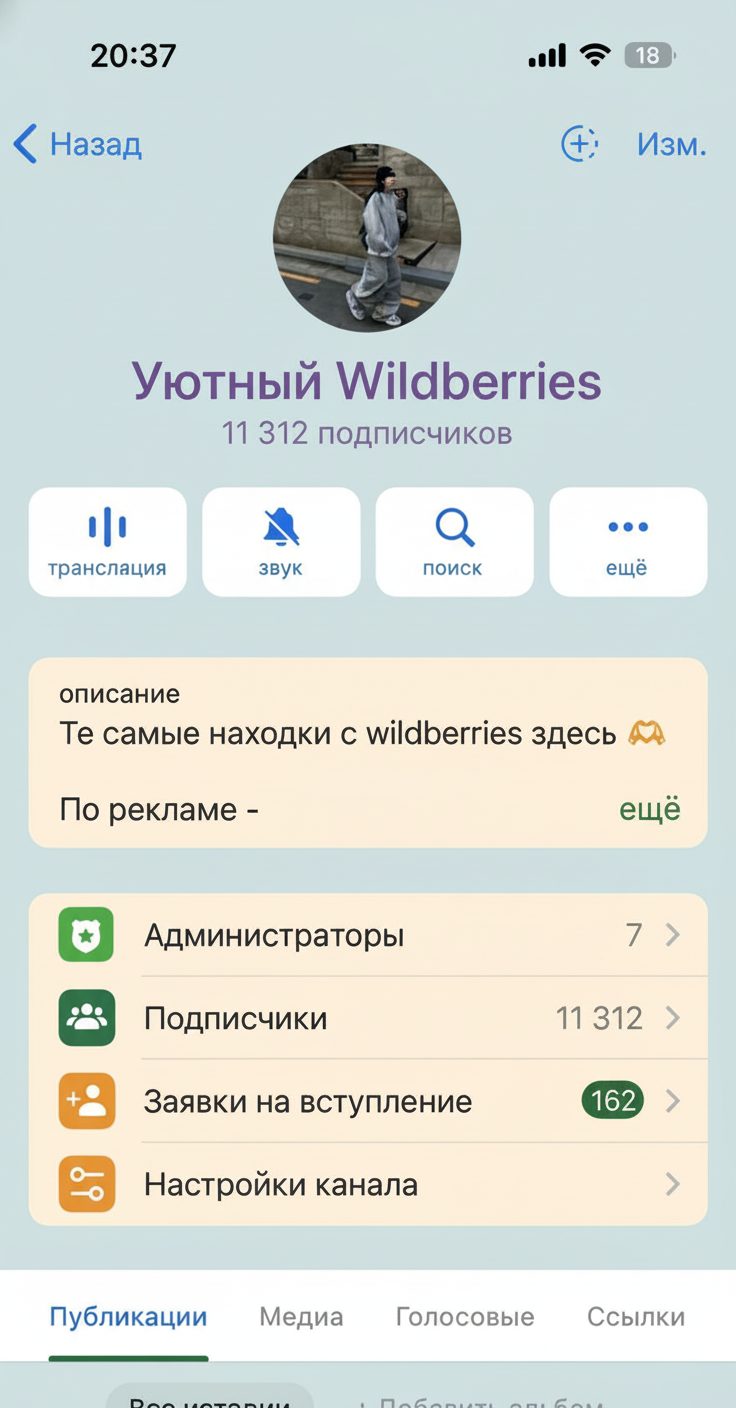Tap the add story plus icon
The height and width of the screenshot is (1408, 736).
(579, 145)
